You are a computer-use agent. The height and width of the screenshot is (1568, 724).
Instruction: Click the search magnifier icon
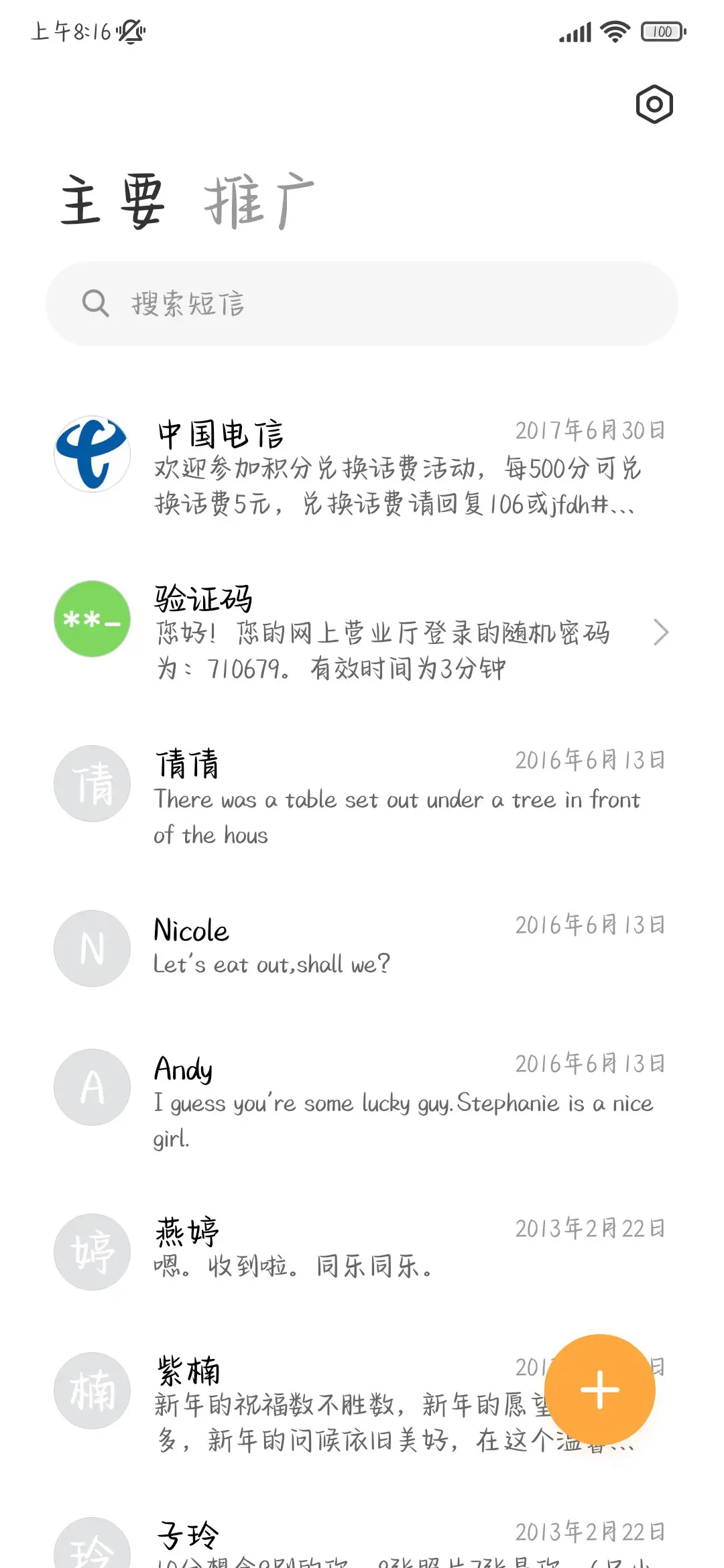(97, 303)
